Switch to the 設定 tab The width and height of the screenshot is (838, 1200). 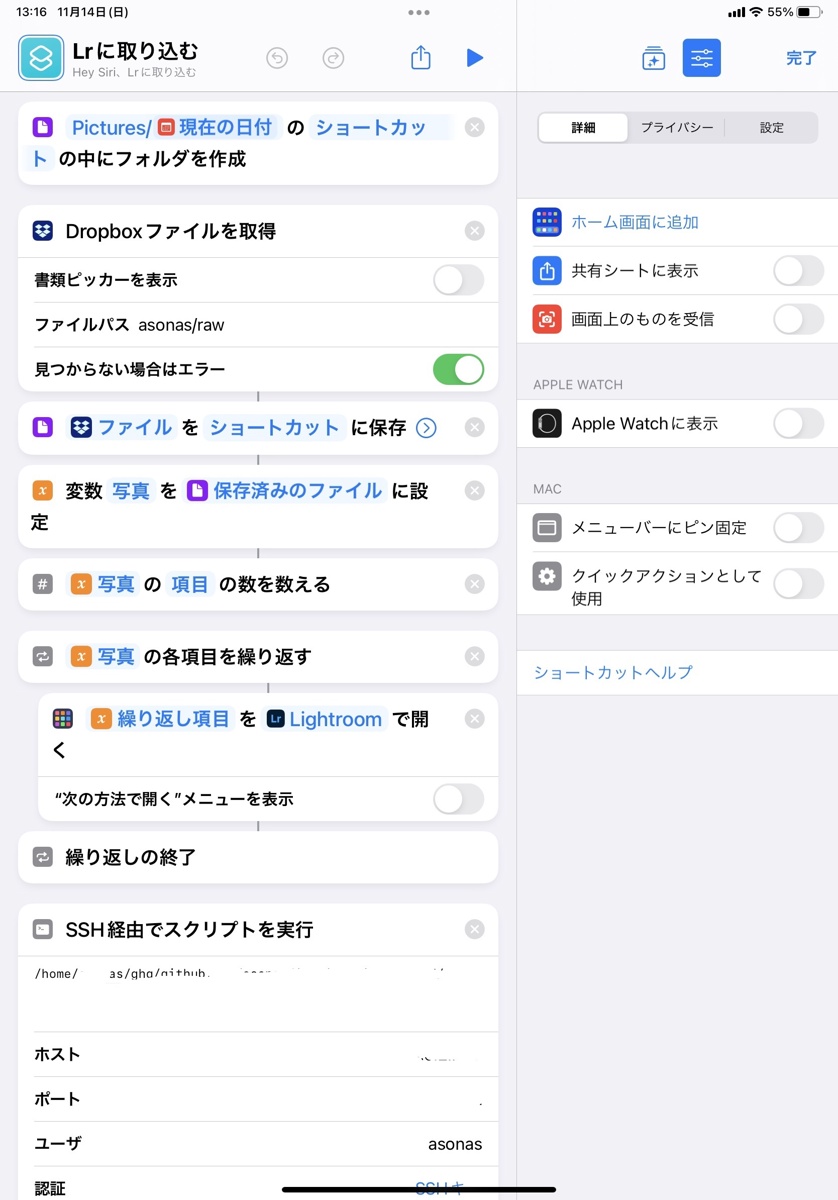[x=771, y=128]
